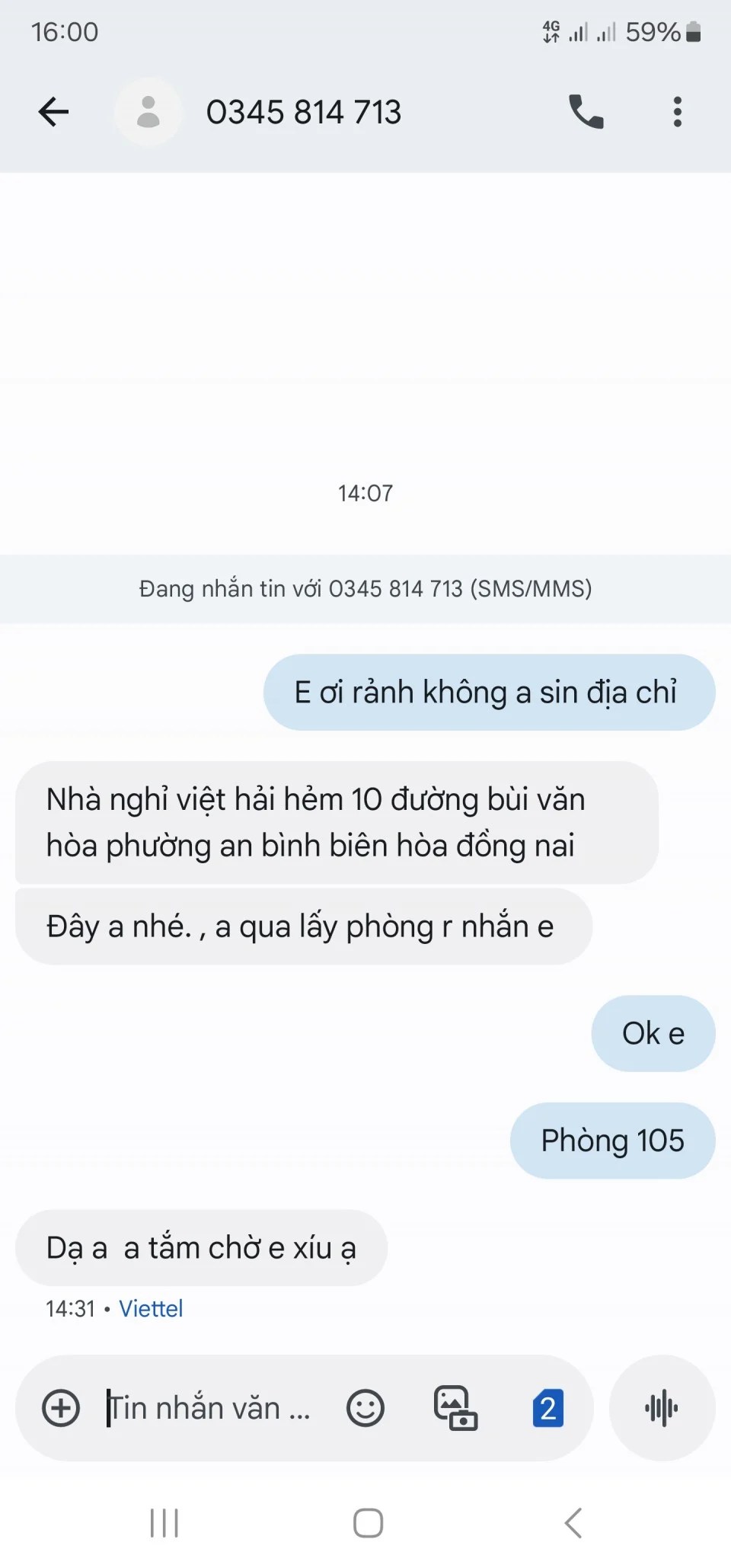
Task: Open the emoji picker
Action: [x=365, y=1407]
